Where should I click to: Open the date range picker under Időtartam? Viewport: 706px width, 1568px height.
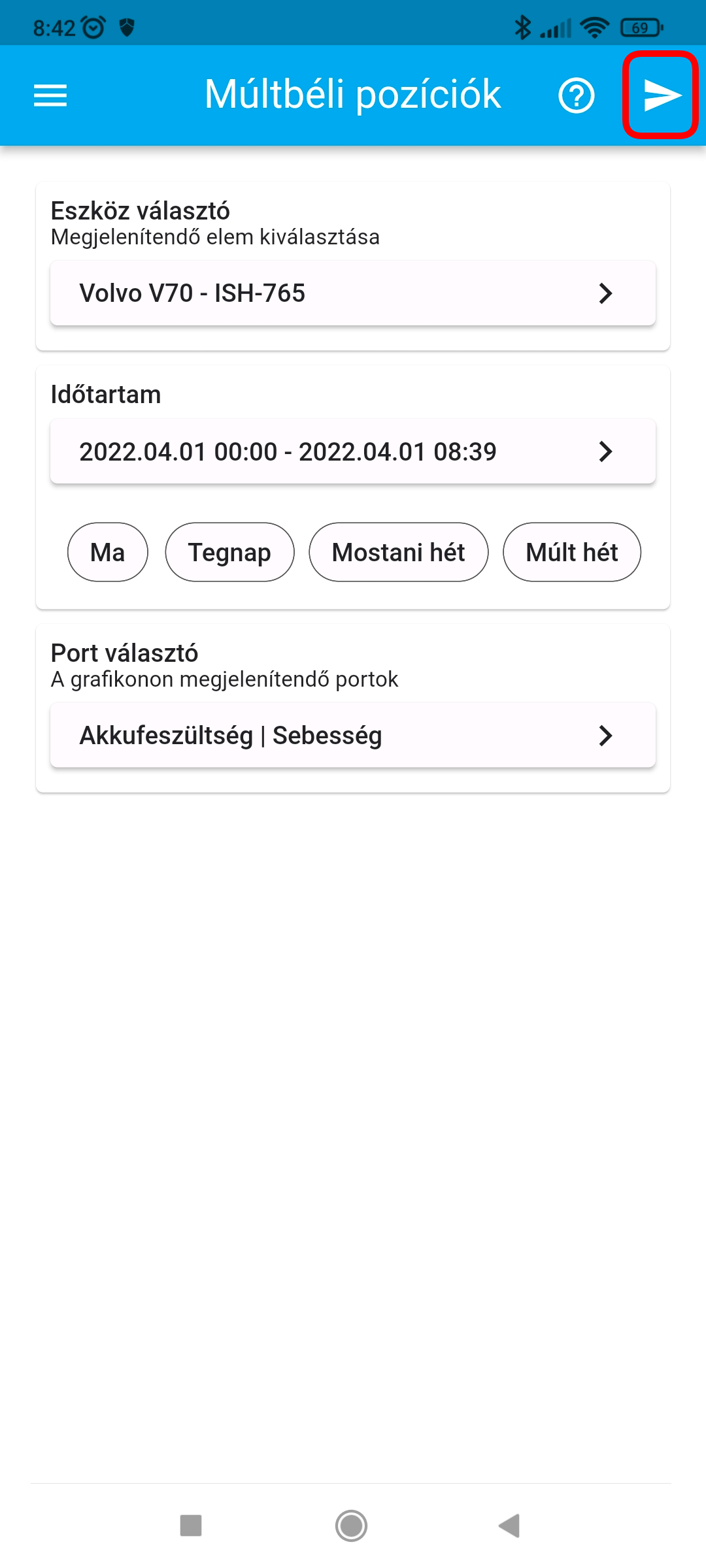[353, 451]
